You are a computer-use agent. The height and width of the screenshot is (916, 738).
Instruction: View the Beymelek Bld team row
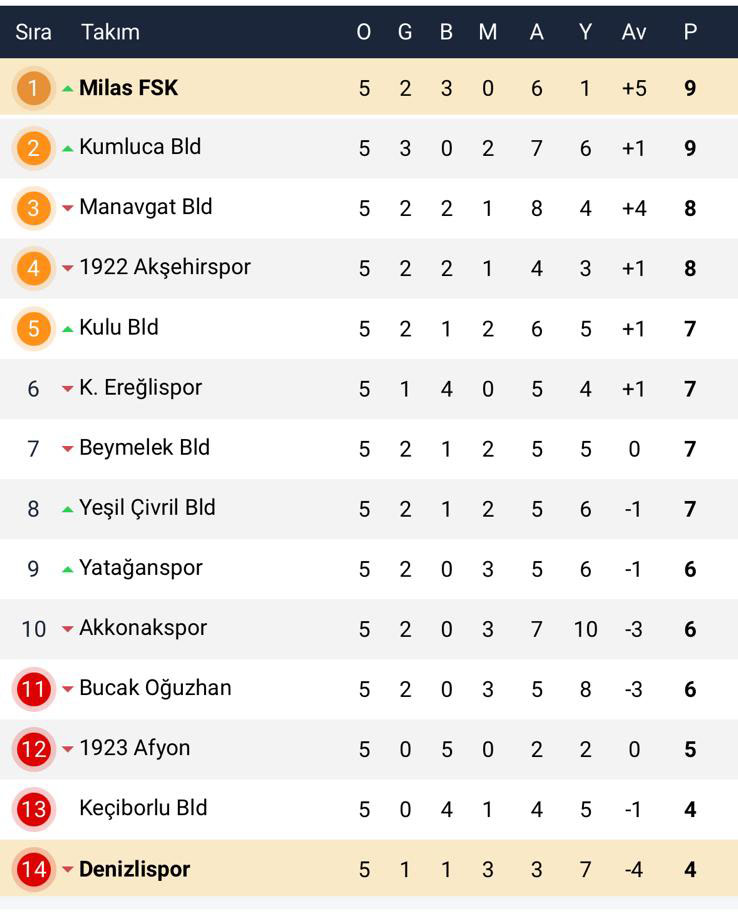pos(144,447)
